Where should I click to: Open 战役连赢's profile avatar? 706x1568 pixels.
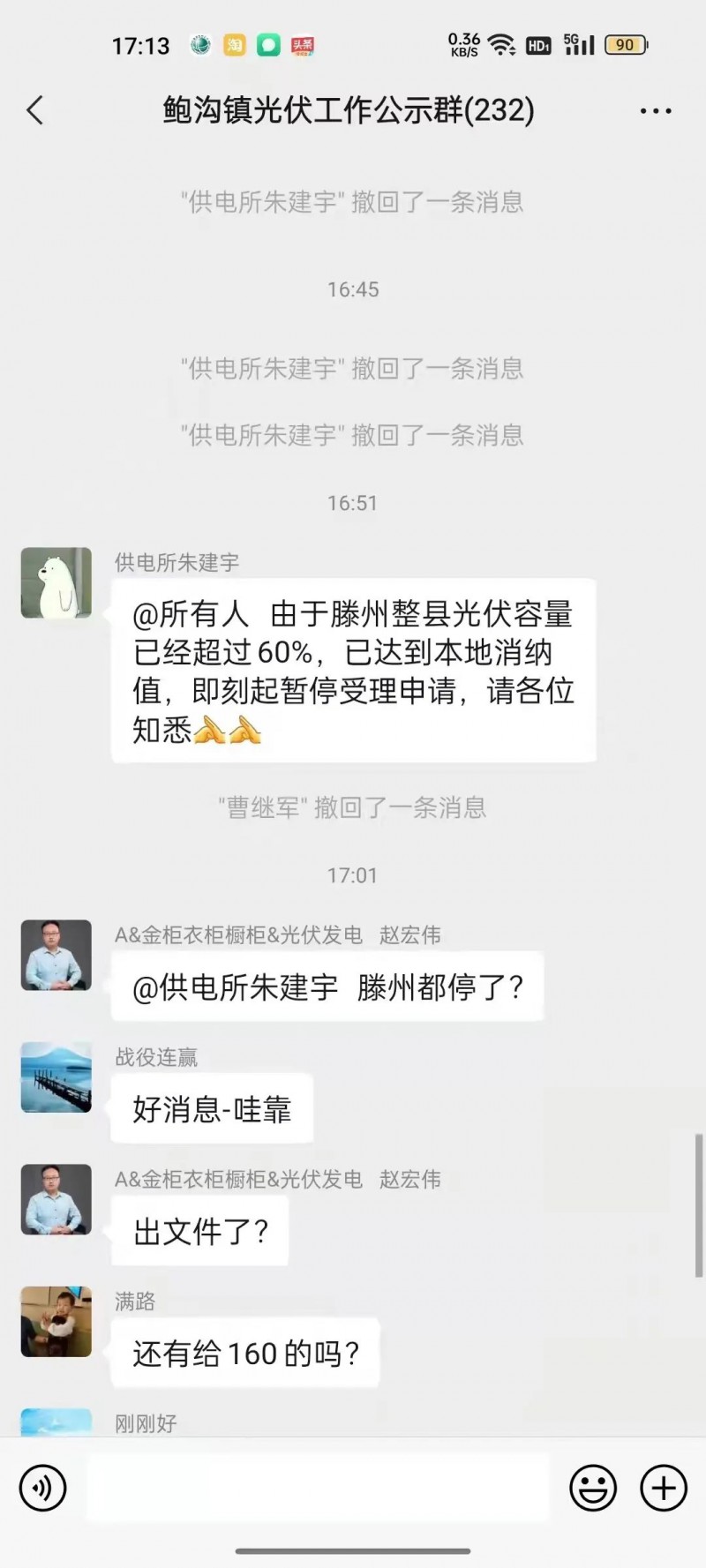[56, 1077]
